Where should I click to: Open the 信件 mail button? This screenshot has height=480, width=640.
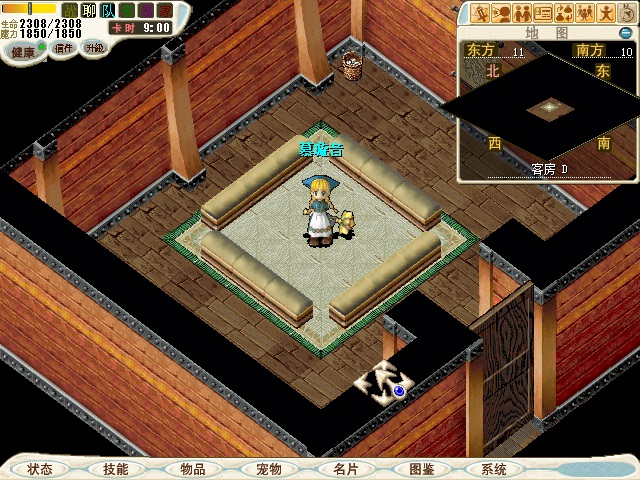coord(64,48)
